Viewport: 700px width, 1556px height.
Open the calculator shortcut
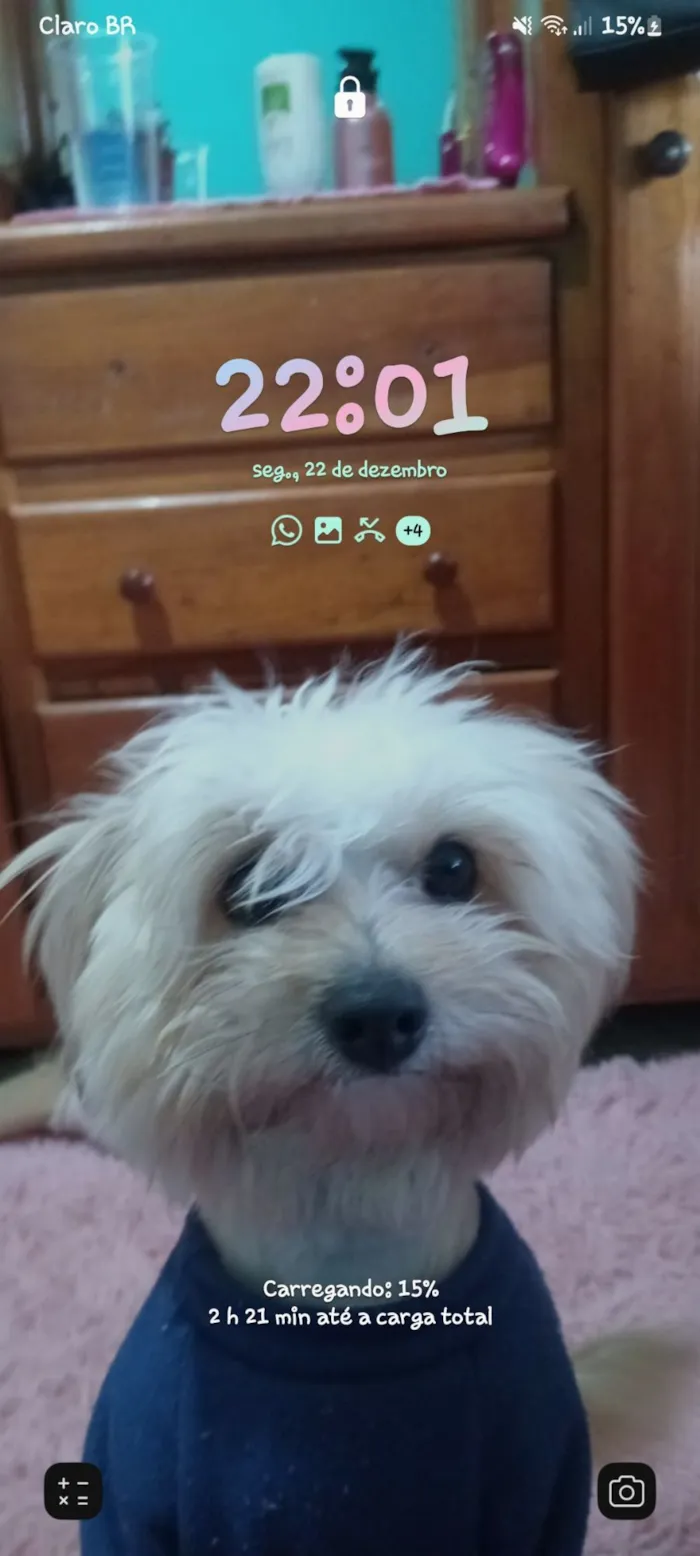pyautogui.click(x=73, y=1491)
